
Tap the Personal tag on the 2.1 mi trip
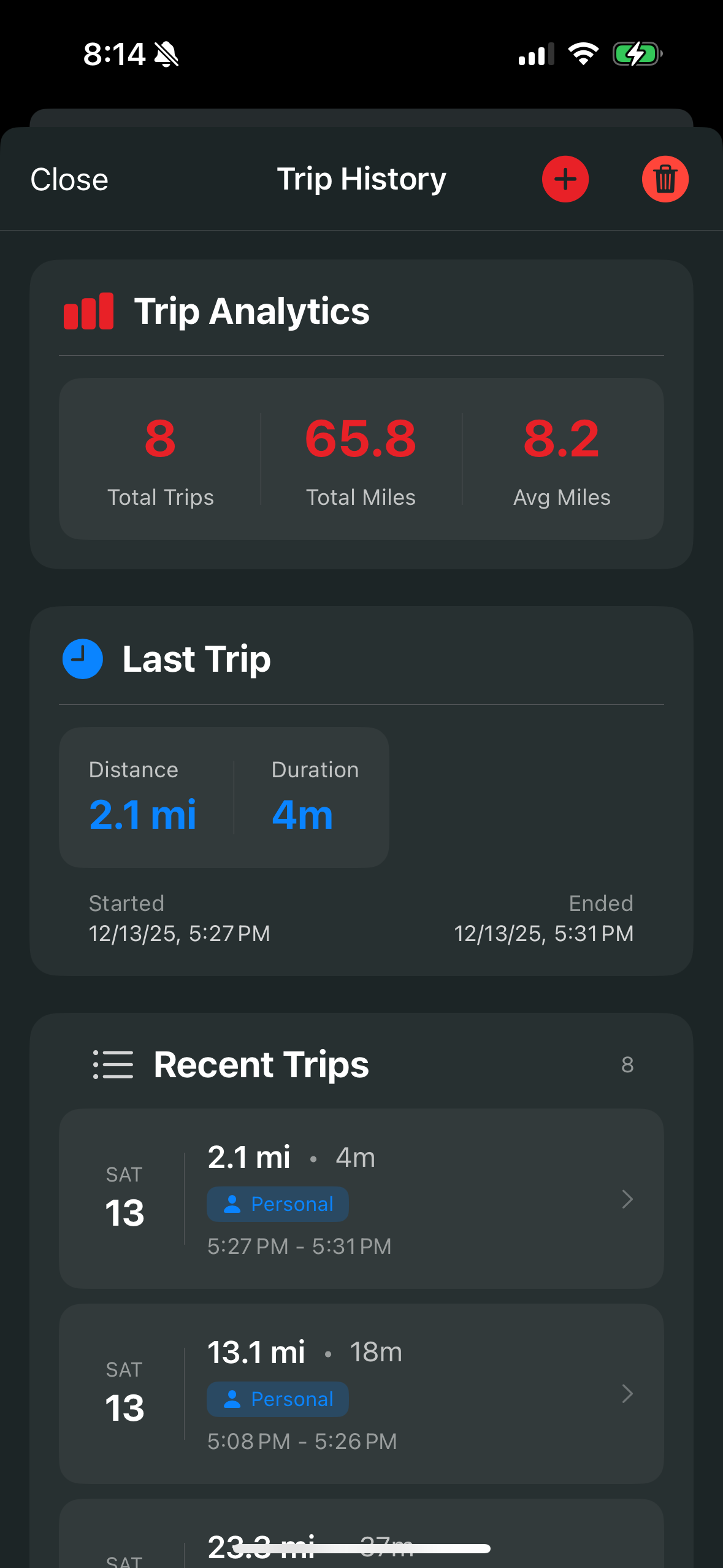click(277, 1204)
